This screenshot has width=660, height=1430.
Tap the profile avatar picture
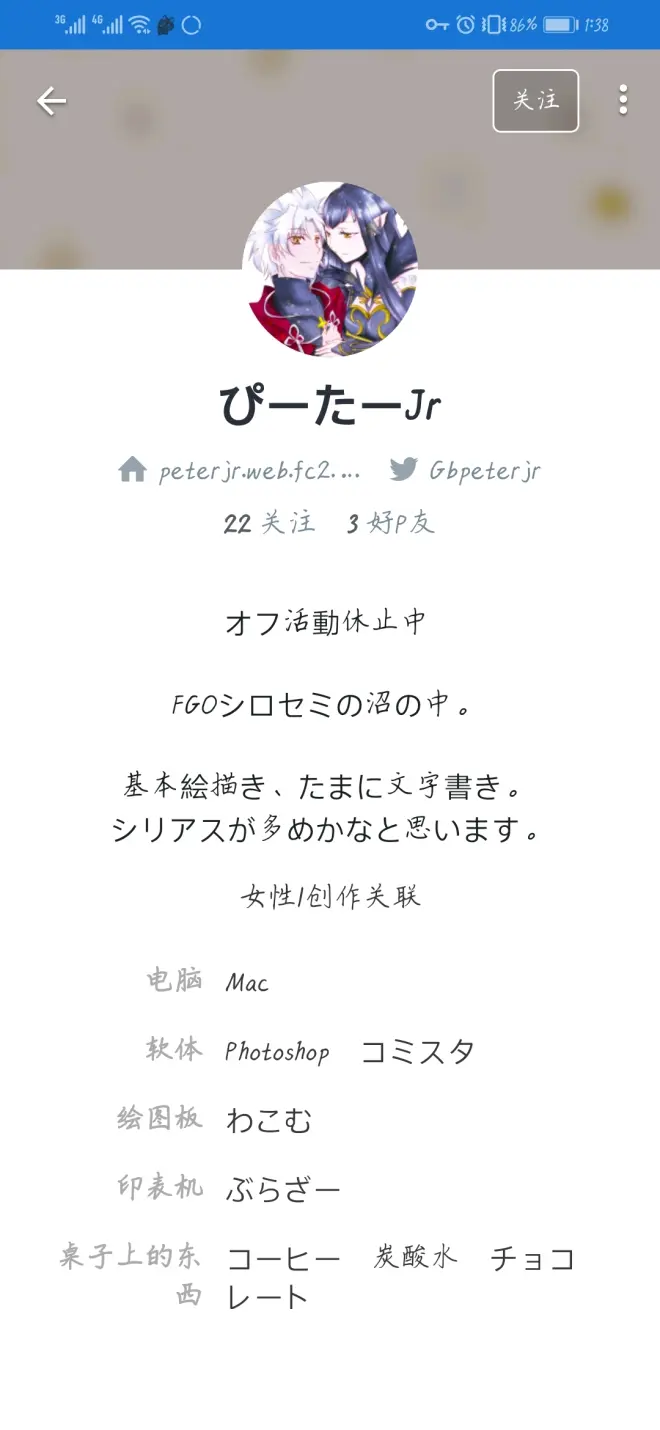(x=330, y=270)
